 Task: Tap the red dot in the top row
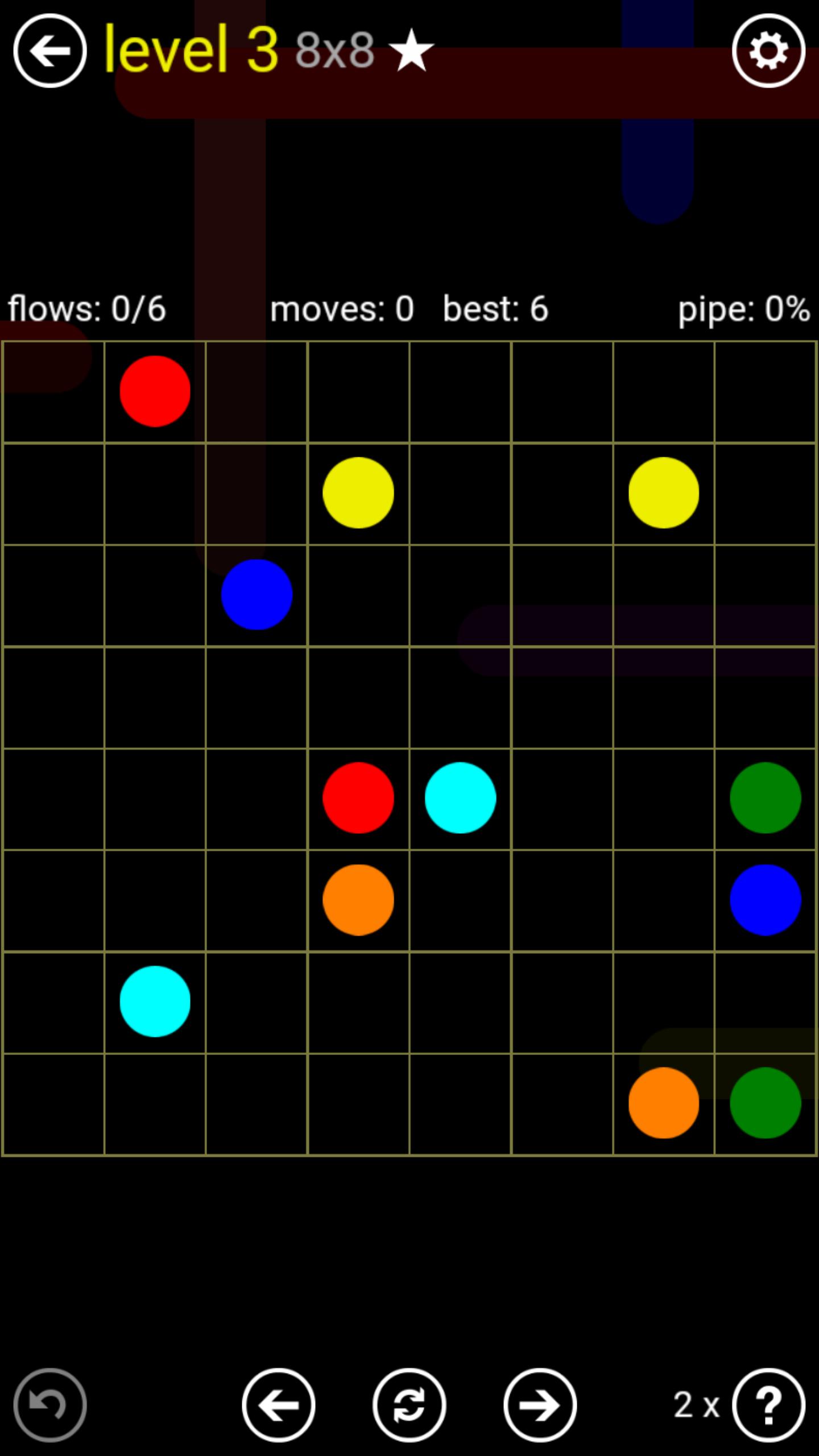click(x=155, y=391)
